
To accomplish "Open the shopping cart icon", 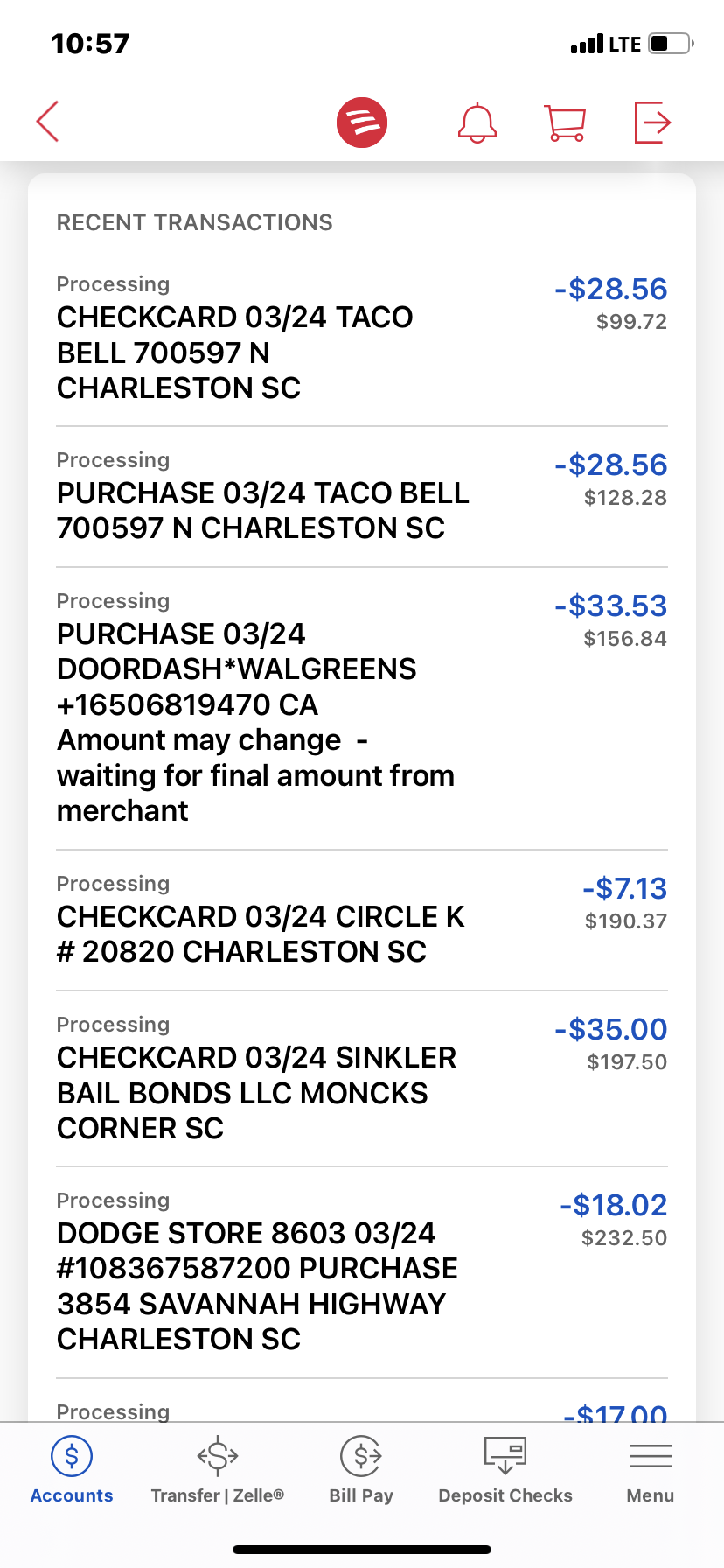I will (565, 122).
